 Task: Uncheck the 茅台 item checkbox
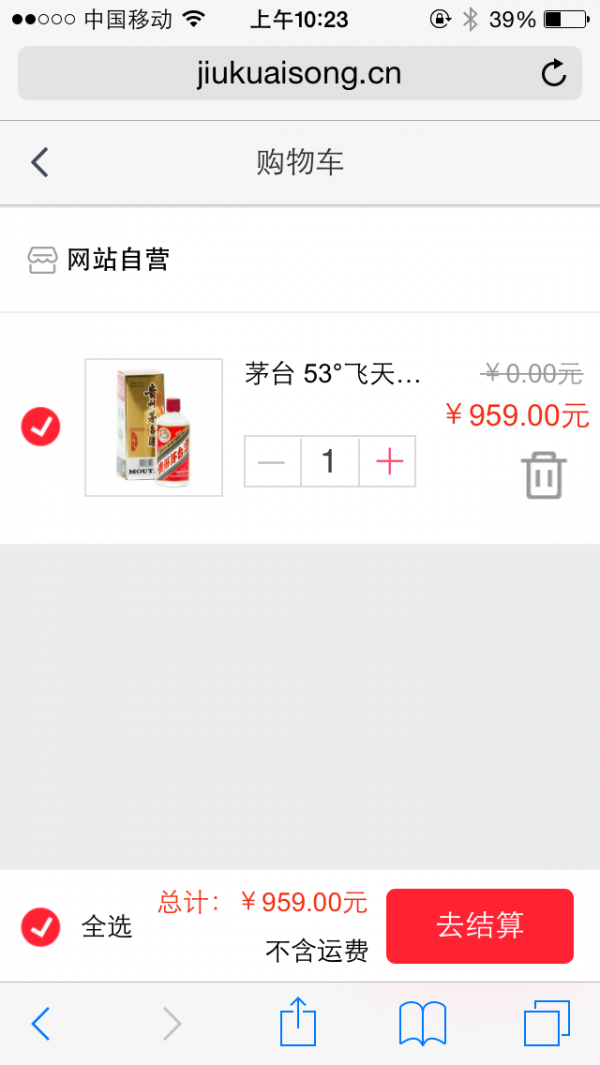click(41, 427)
